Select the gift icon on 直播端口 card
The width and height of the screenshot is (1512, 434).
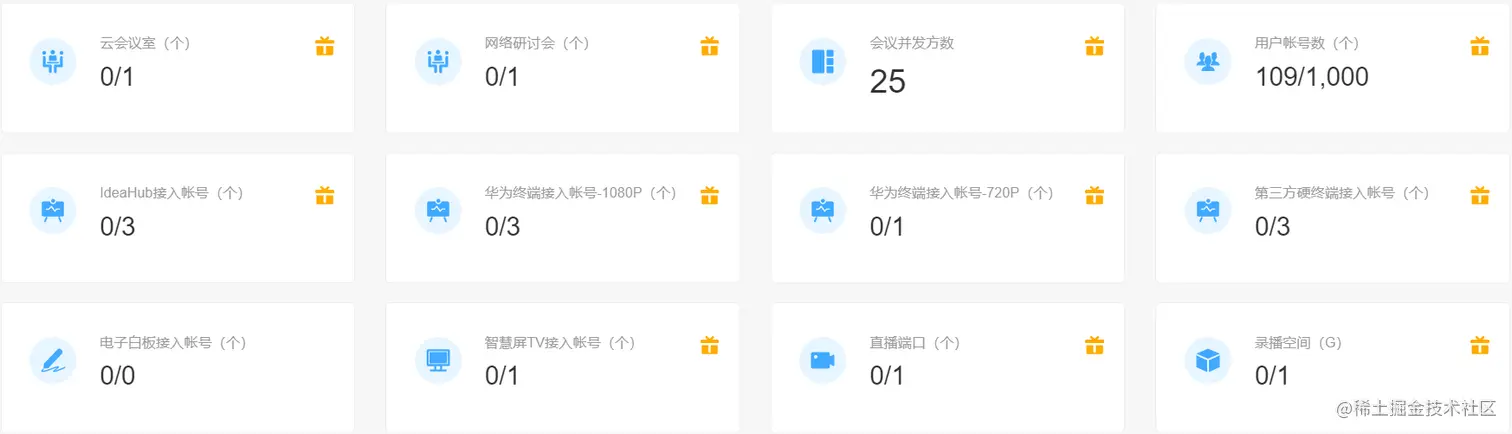click(x=1094, y=345)
